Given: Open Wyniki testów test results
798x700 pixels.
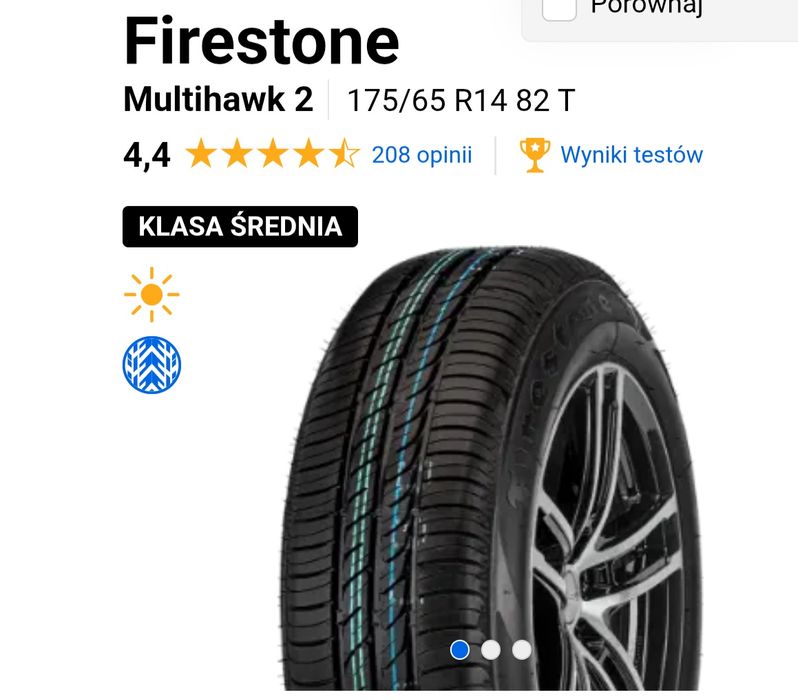Looking at the screenshot, I should [630, 155].
